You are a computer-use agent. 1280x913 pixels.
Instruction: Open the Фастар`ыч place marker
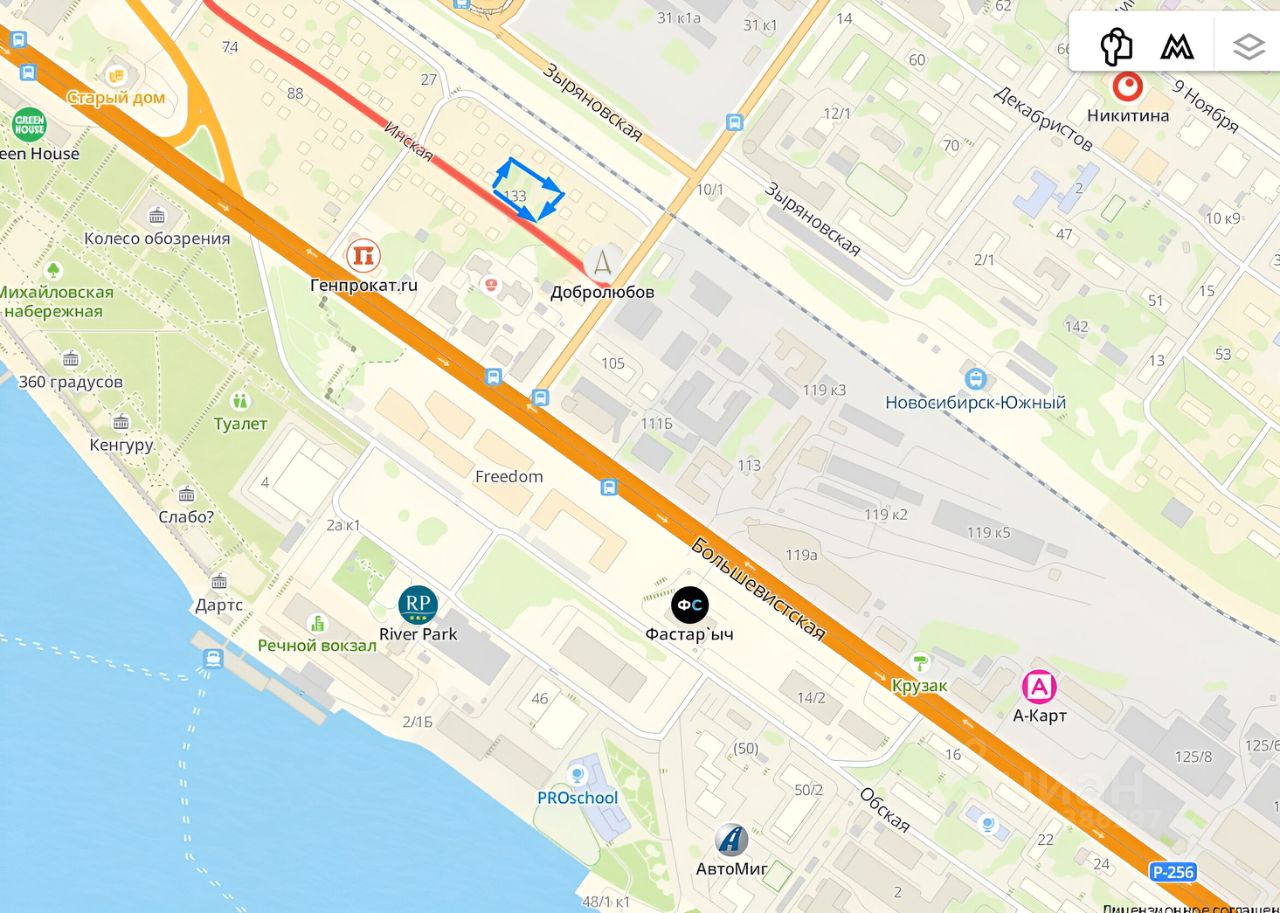click(x=689, y=604)
